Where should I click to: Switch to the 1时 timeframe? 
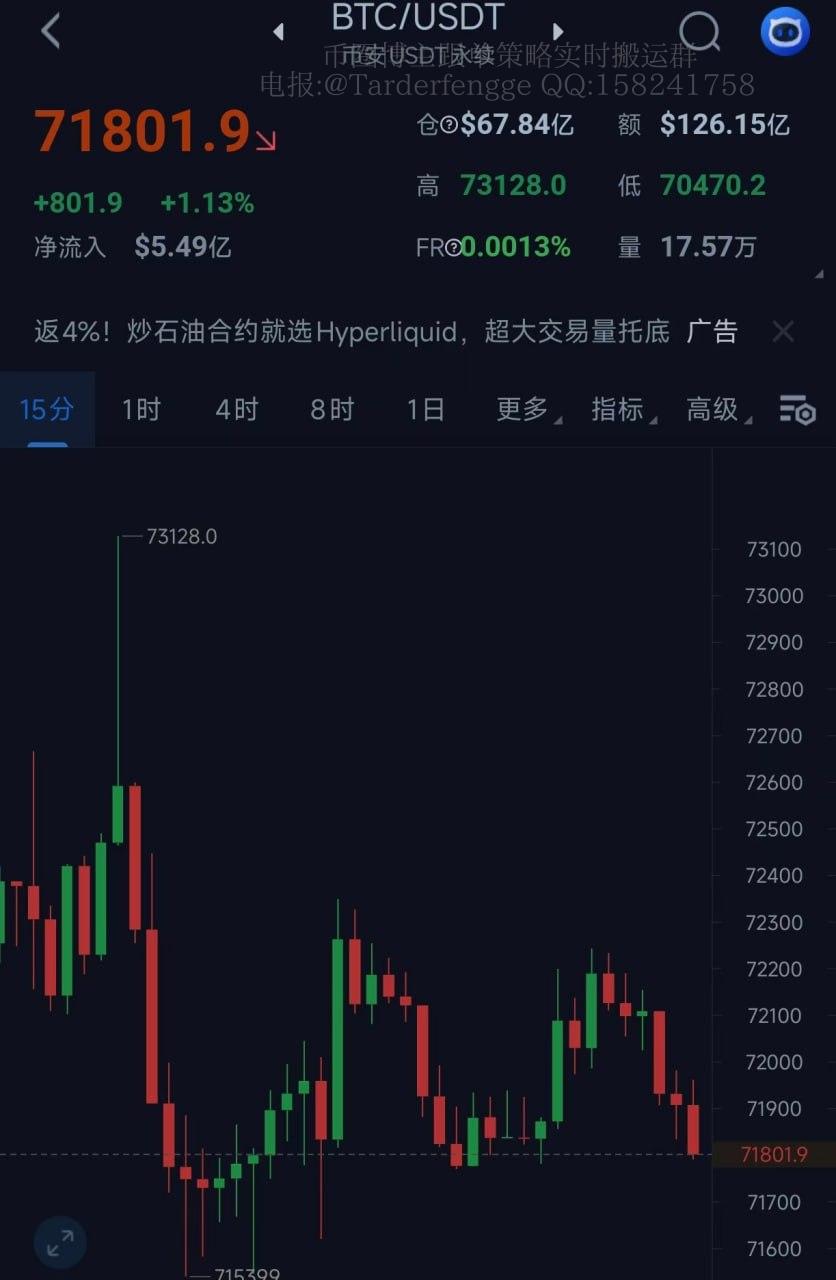(141, 409)
